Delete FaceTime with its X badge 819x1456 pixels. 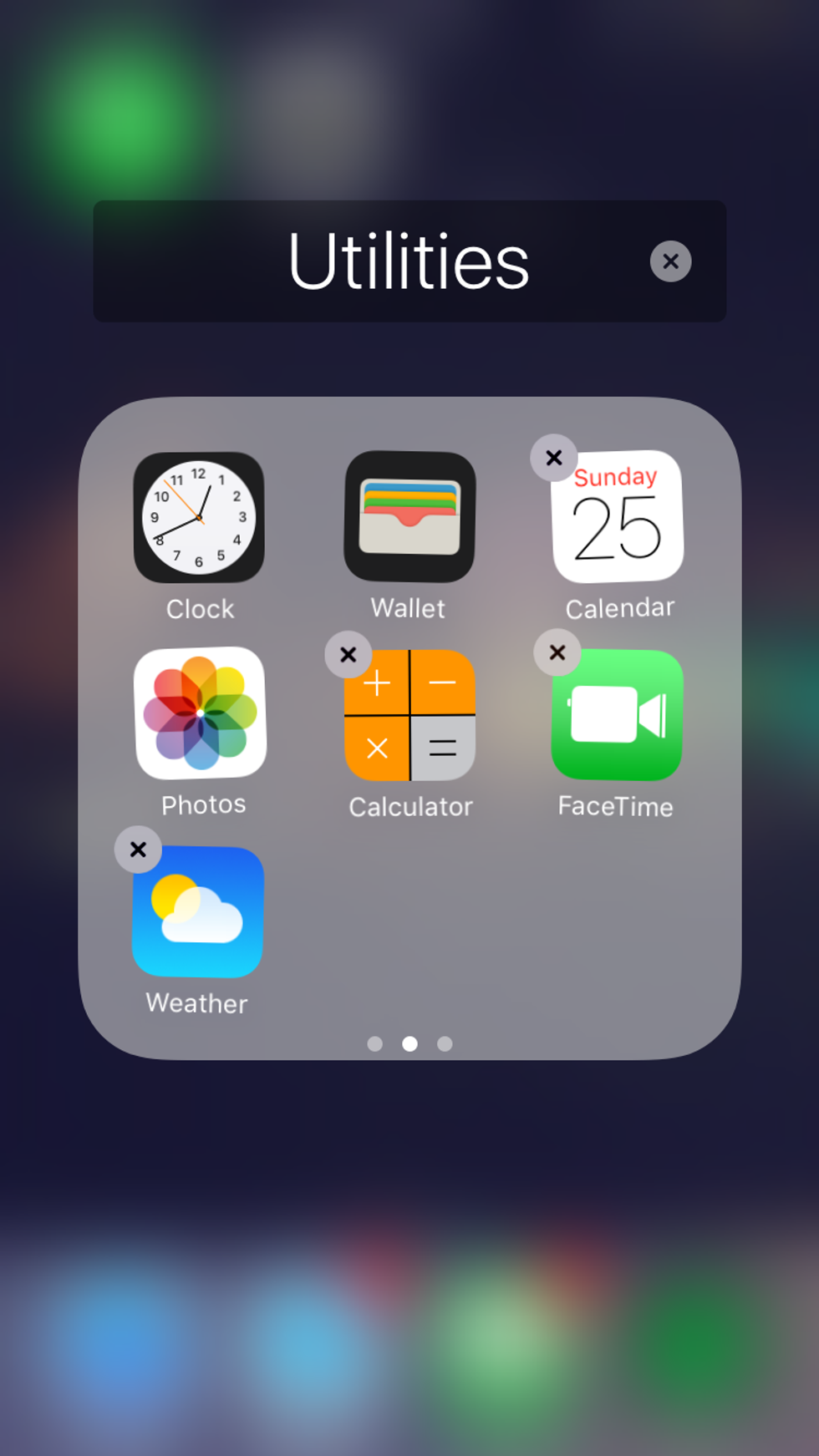[557, 652]
